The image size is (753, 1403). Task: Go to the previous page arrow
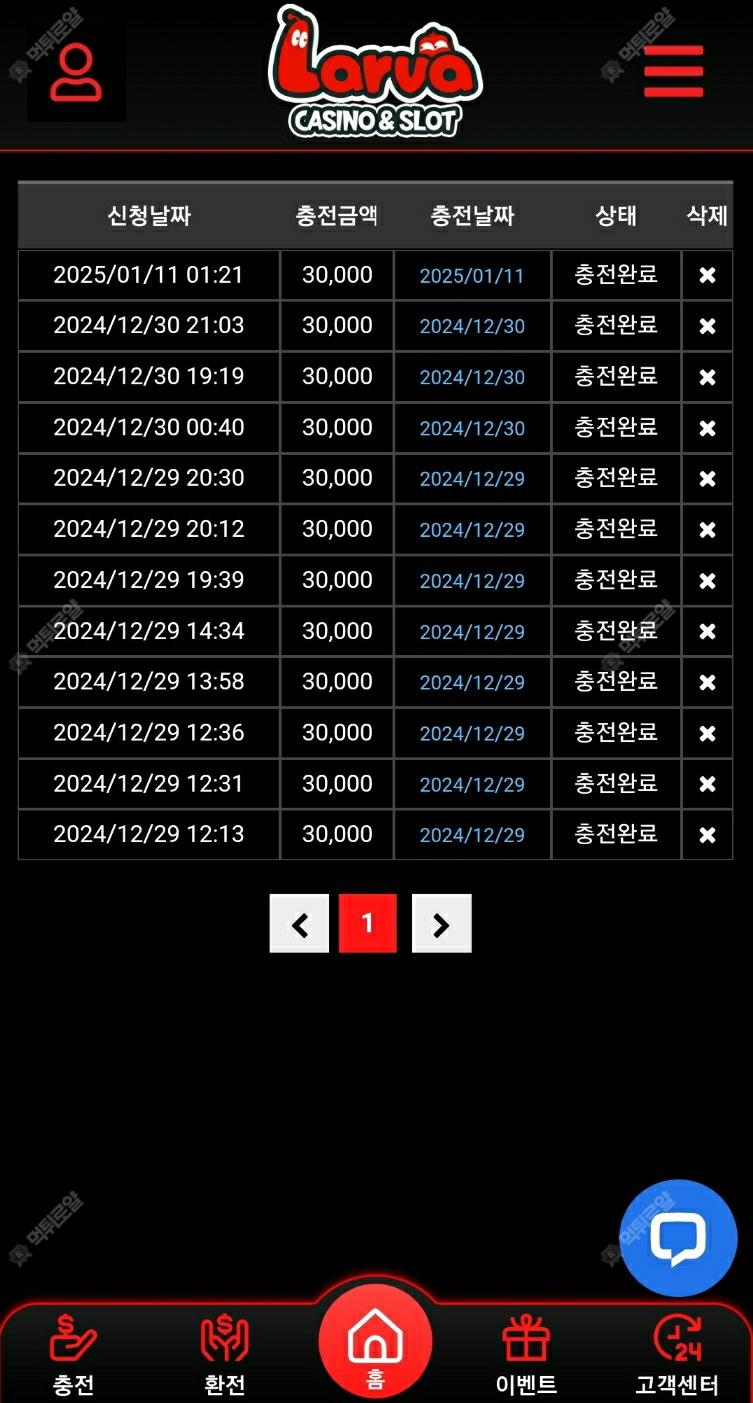click(299, 924)
